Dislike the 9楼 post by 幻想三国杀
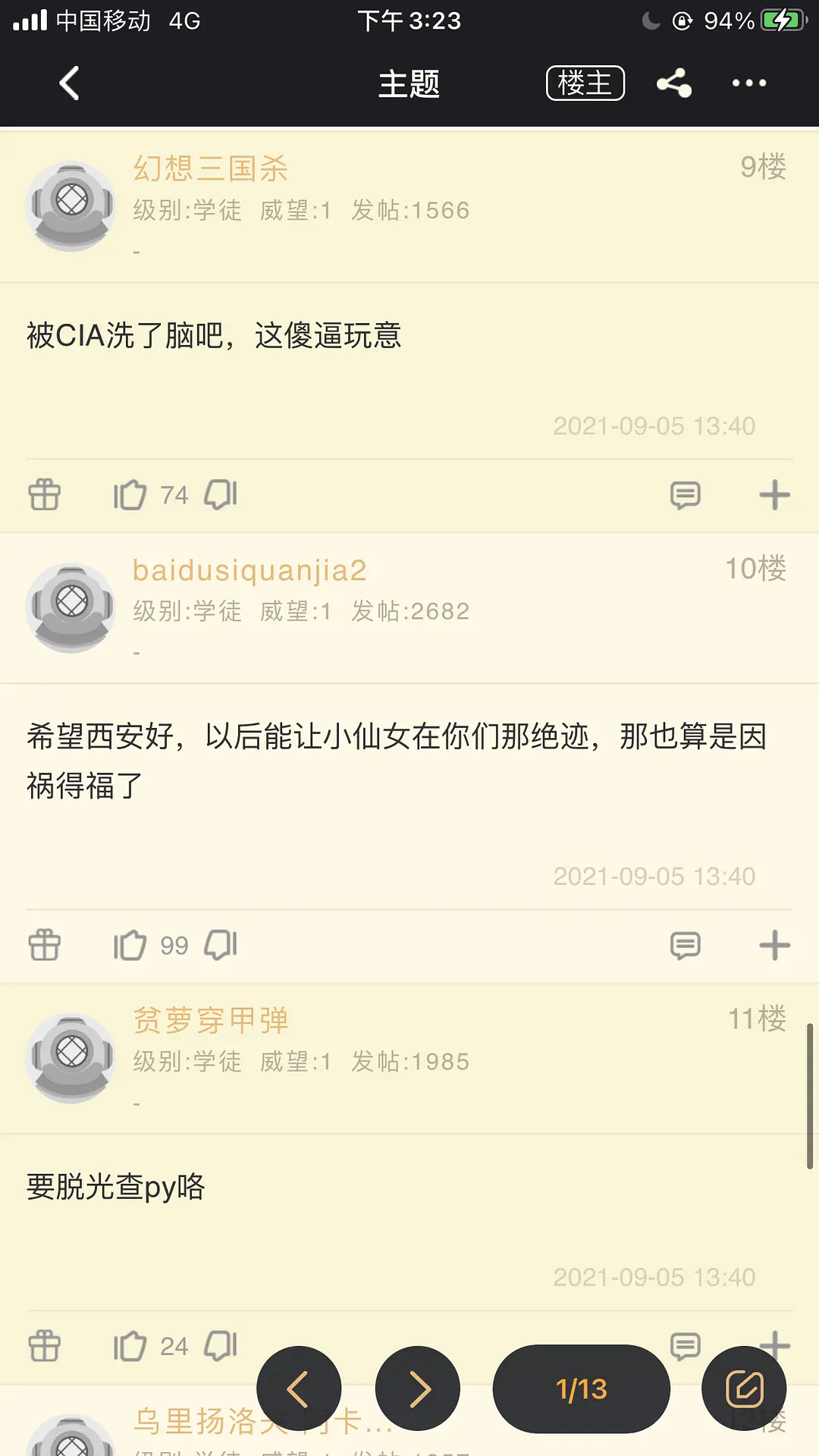Image resolution: width=819 pixels, height=1456 pixels. (x=221, y=495)
